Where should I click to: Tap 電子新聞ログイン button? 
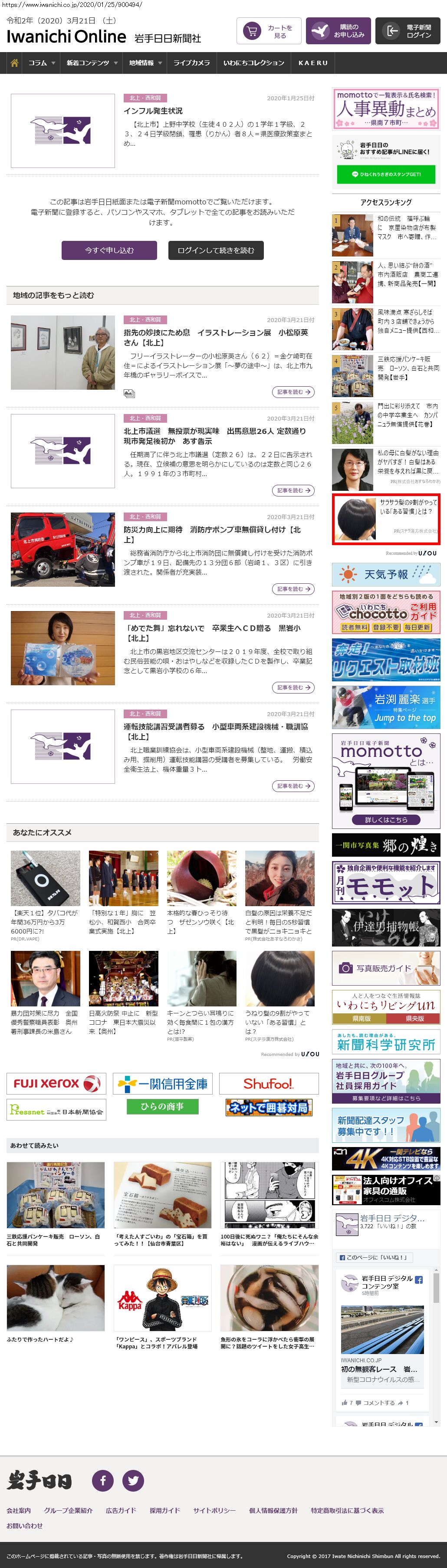coord(411,31)
